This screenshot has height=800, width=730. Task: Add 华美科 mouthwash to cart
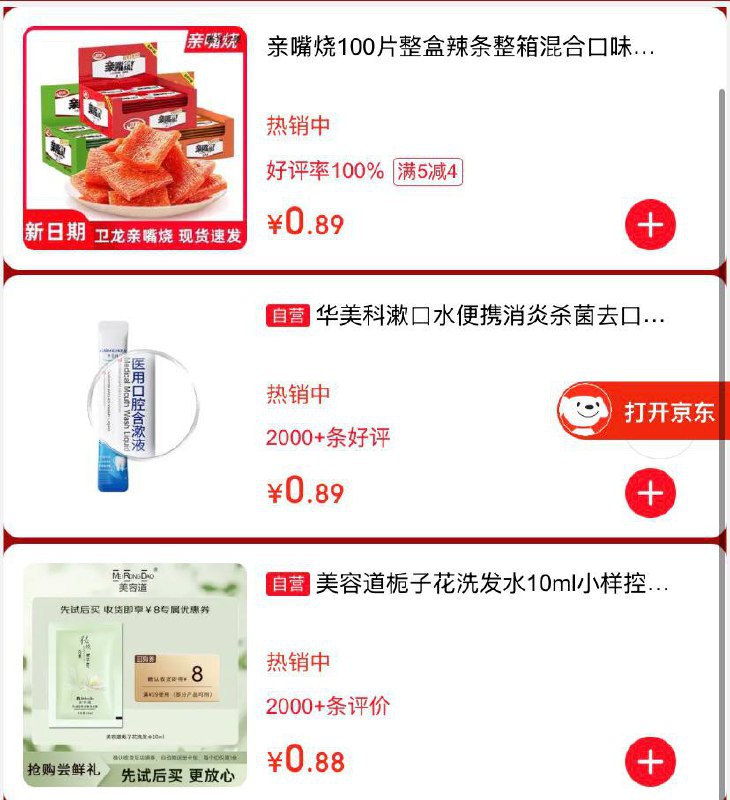click(x=650, y=493)
